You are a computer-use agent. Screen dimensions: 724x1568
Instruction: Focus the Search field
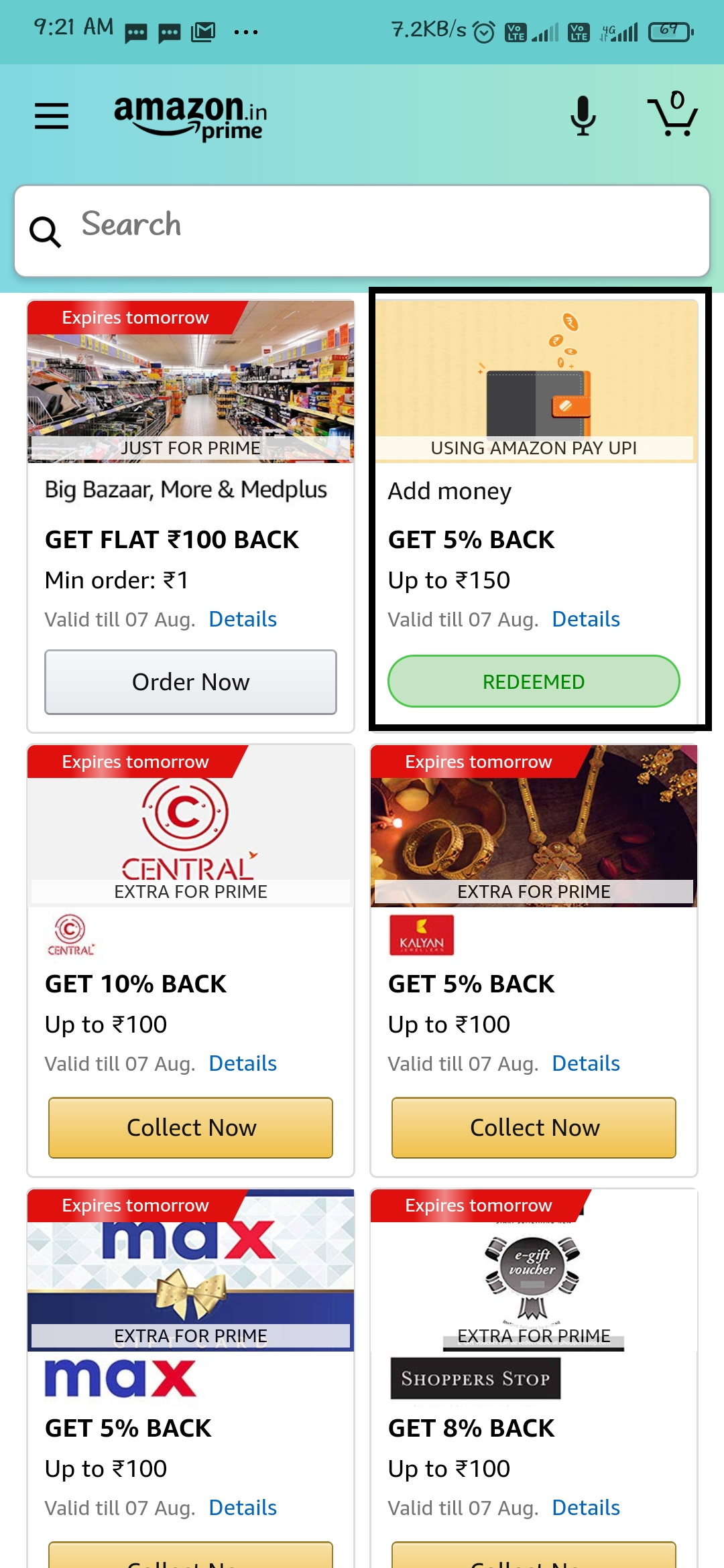(x=362, y=231)
